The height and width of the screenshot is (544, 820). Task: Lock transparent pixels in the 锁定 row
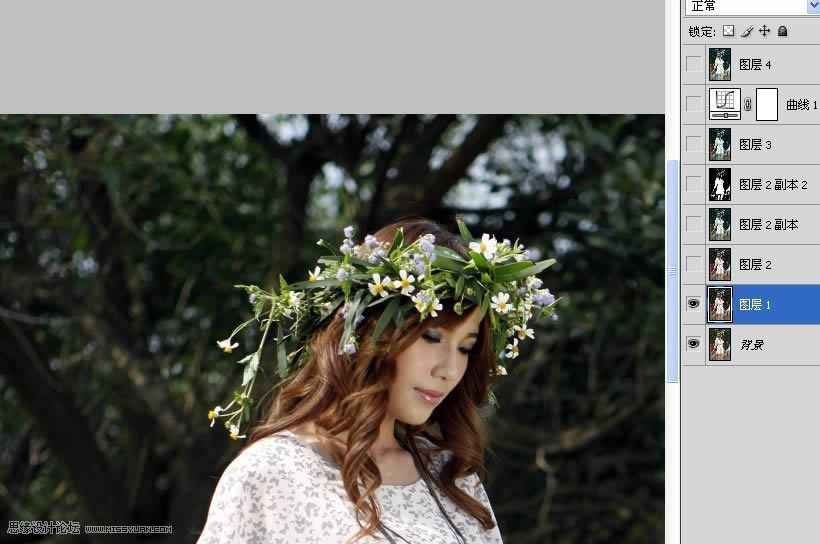(x=728, y=31)
